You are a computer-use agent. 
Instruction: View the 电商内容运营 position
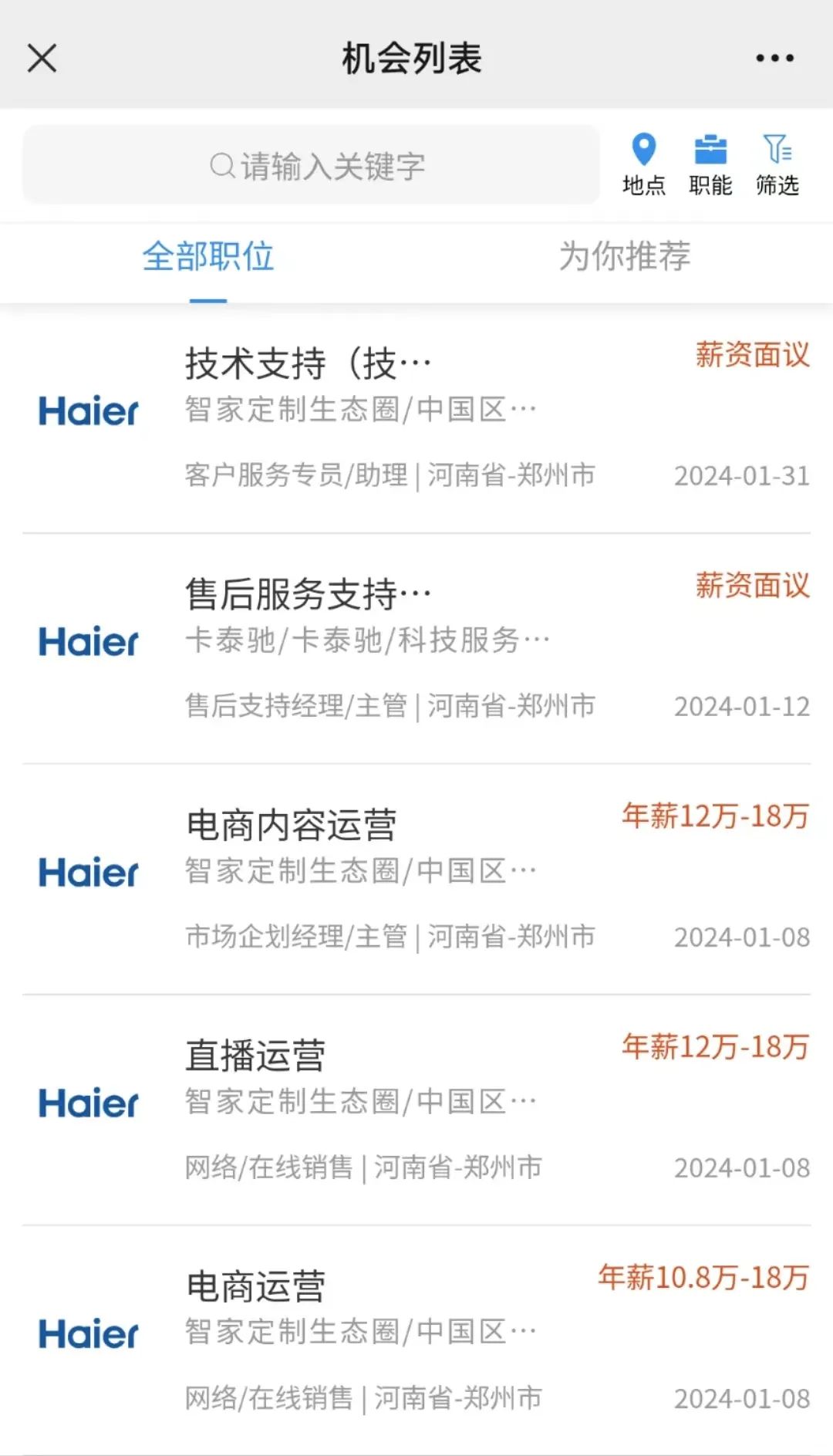tap(416, 878)
